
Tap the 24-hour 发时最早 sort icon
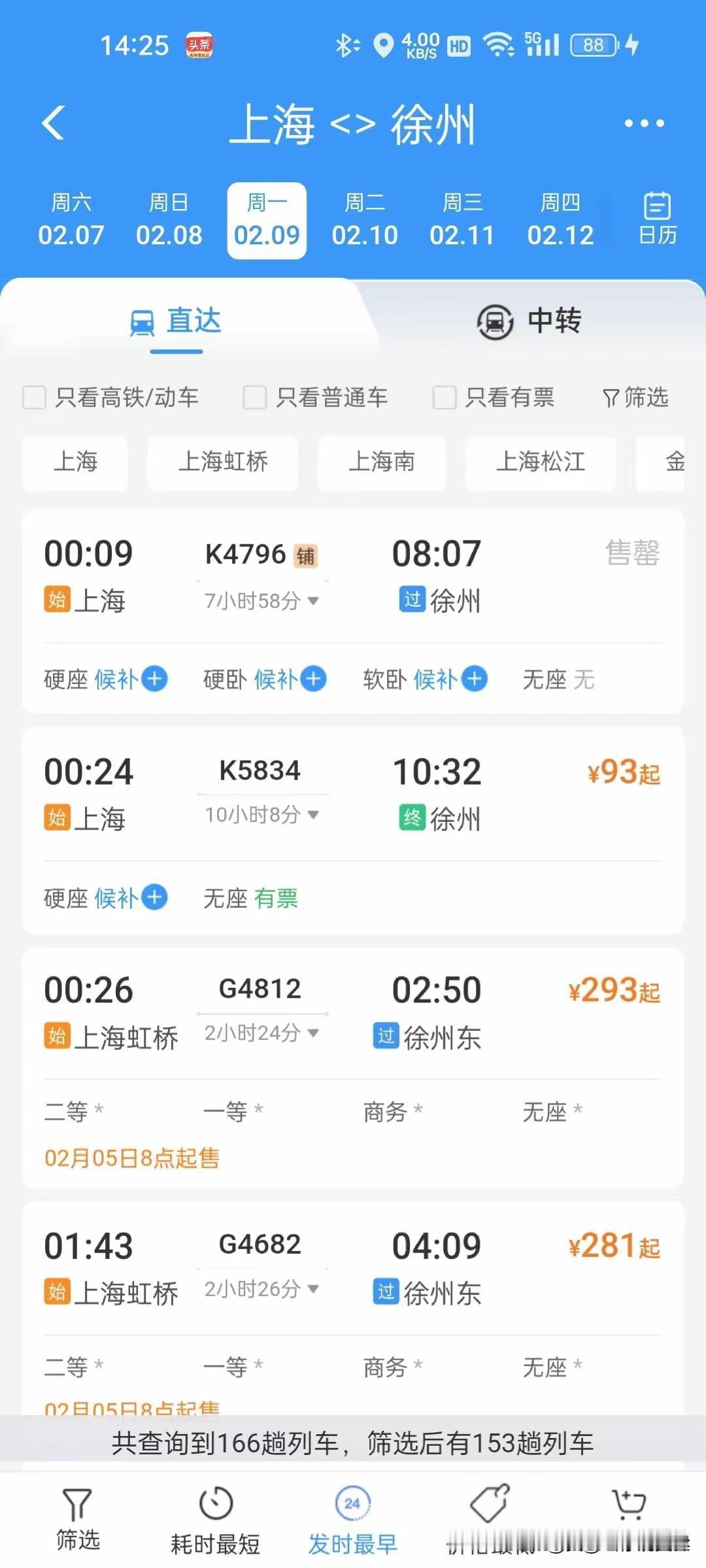(x=352, y=1516)
